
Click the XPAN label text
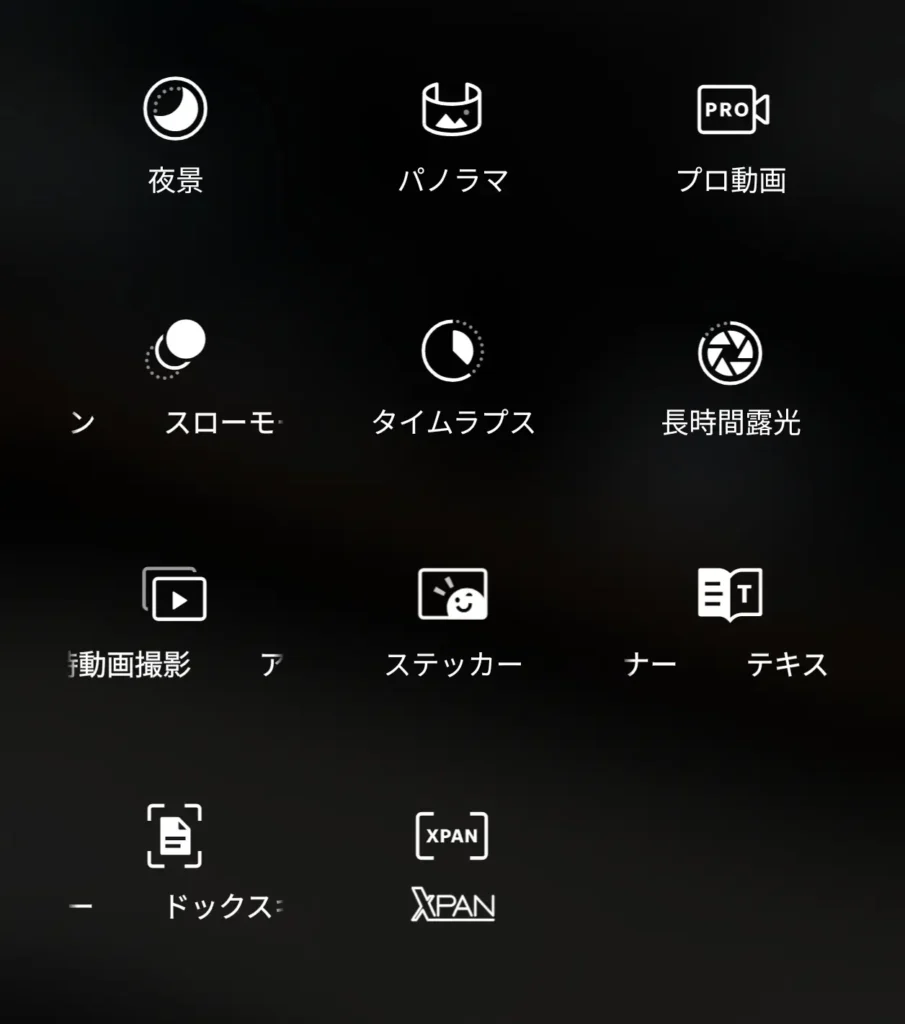[x=452, y=907]
